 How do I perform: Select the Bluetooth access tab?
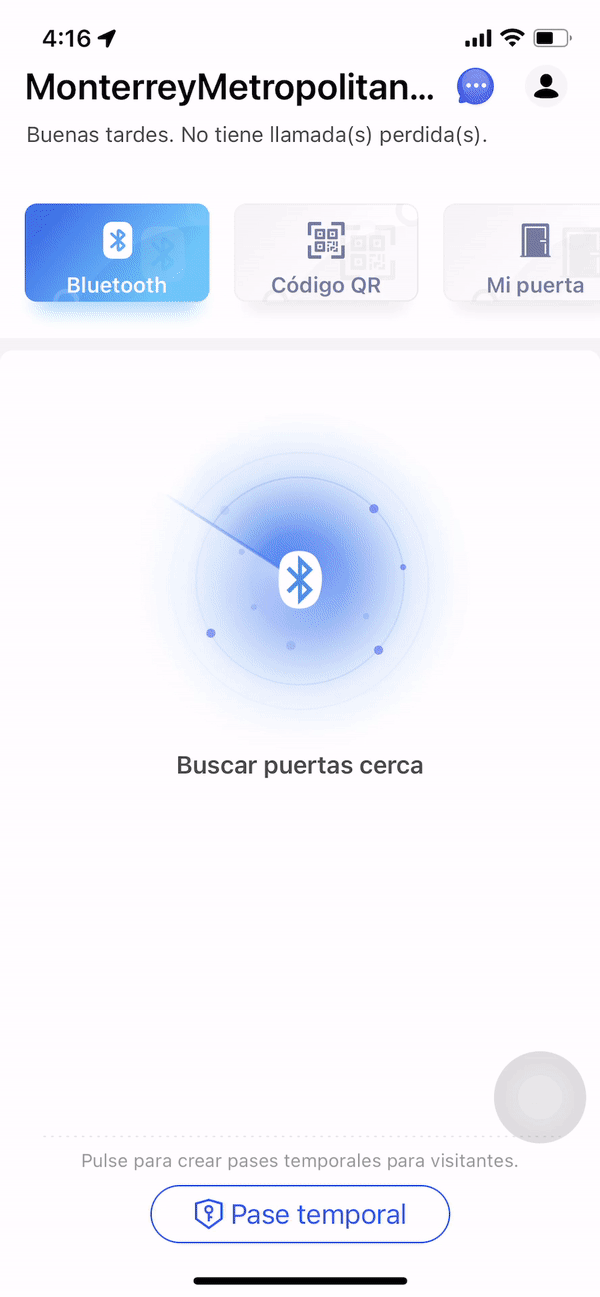click(x=117, y=253)
